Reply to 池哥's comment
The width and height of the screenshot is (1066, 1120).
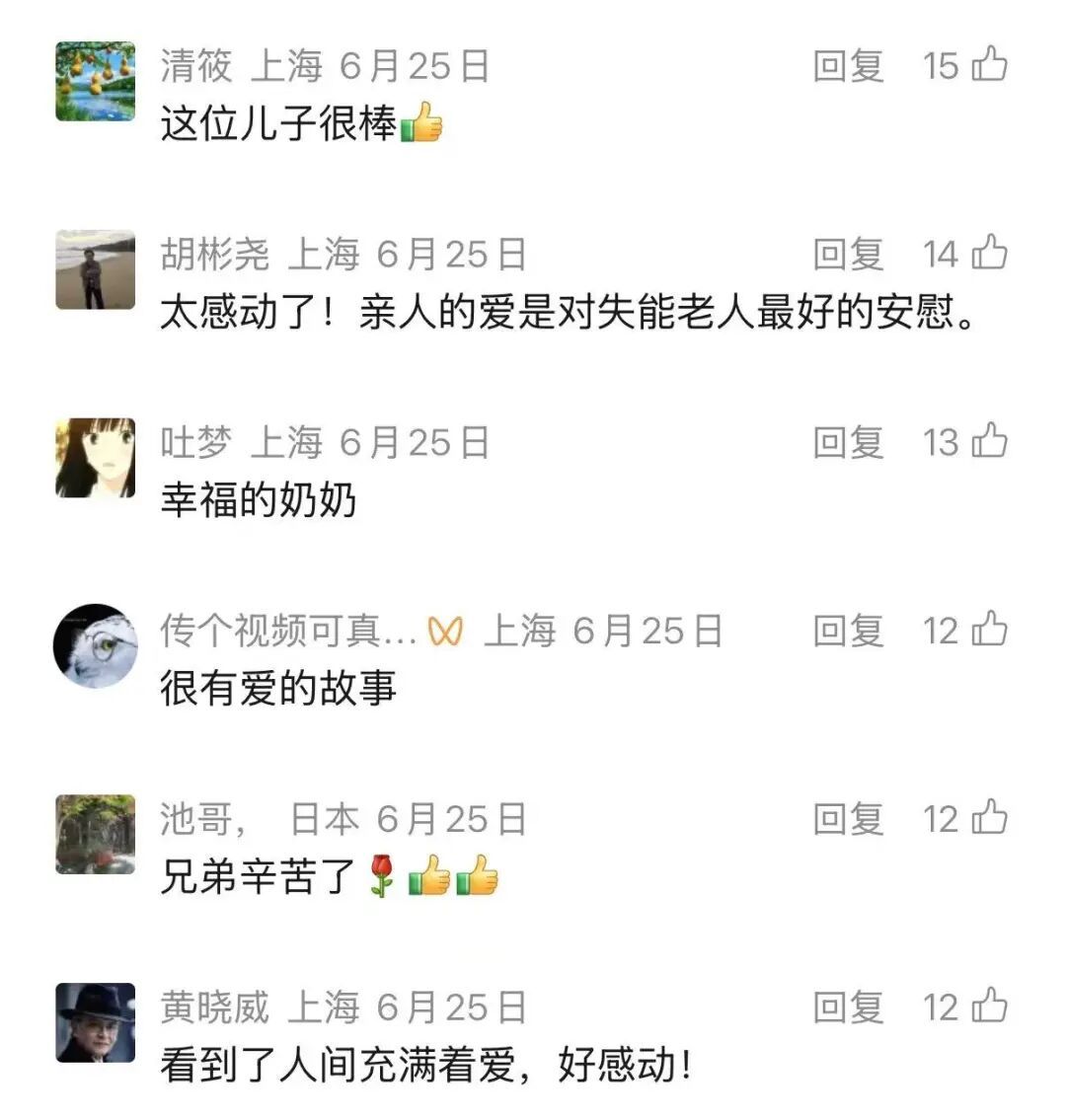click(x=848, y=819)
